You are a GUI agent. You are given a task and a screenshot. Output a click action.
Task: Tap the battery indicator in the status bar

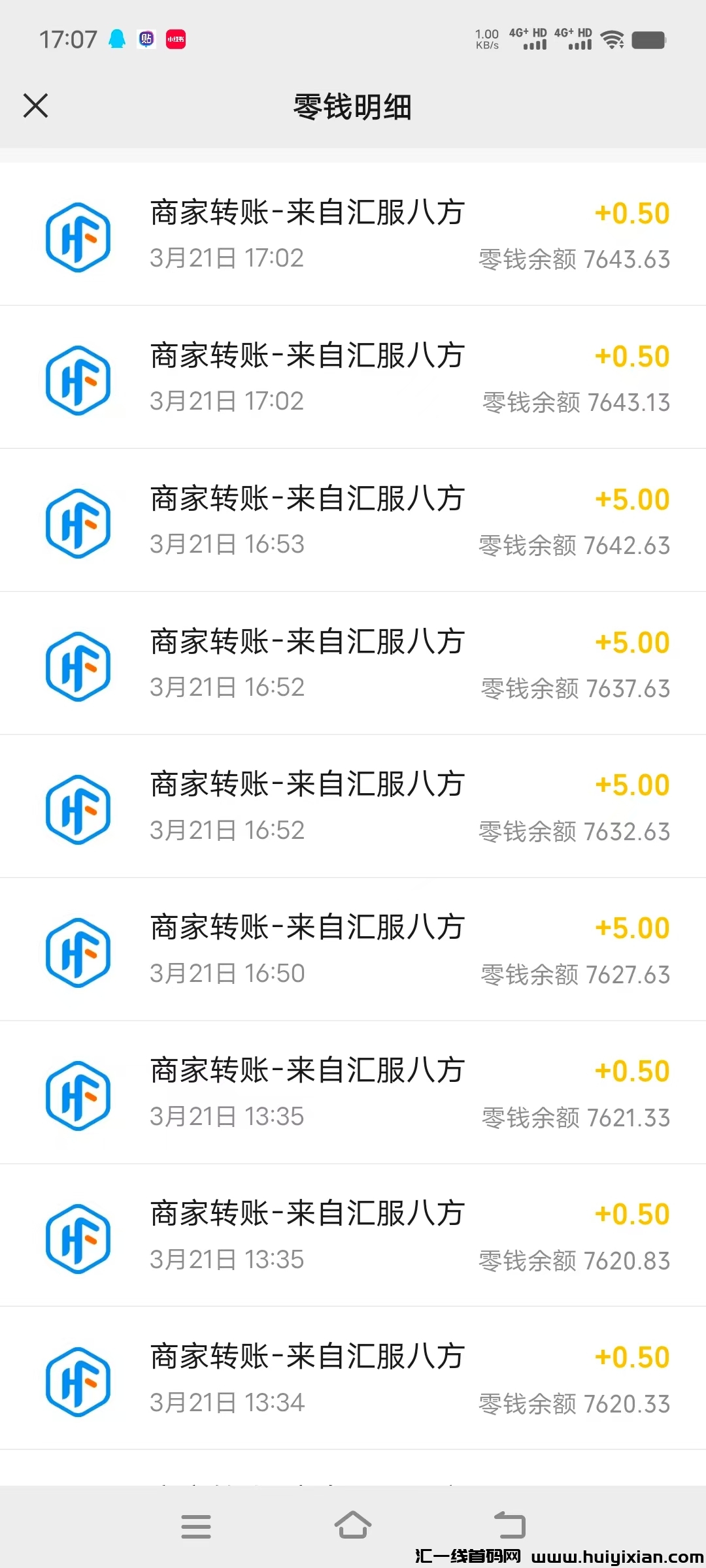tap(647, 39)
